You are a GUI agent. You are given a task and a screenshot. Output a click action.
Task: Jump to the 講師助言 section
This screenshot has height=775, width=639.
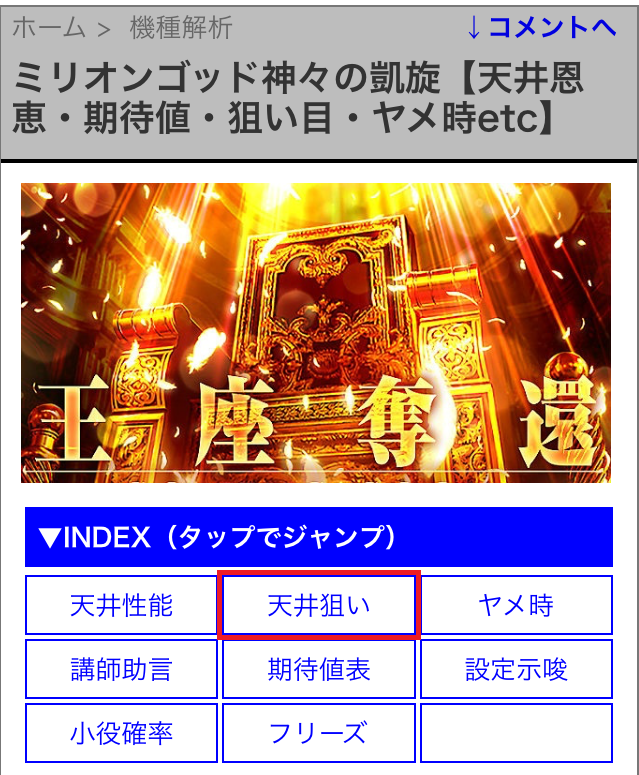pos(121,669)
